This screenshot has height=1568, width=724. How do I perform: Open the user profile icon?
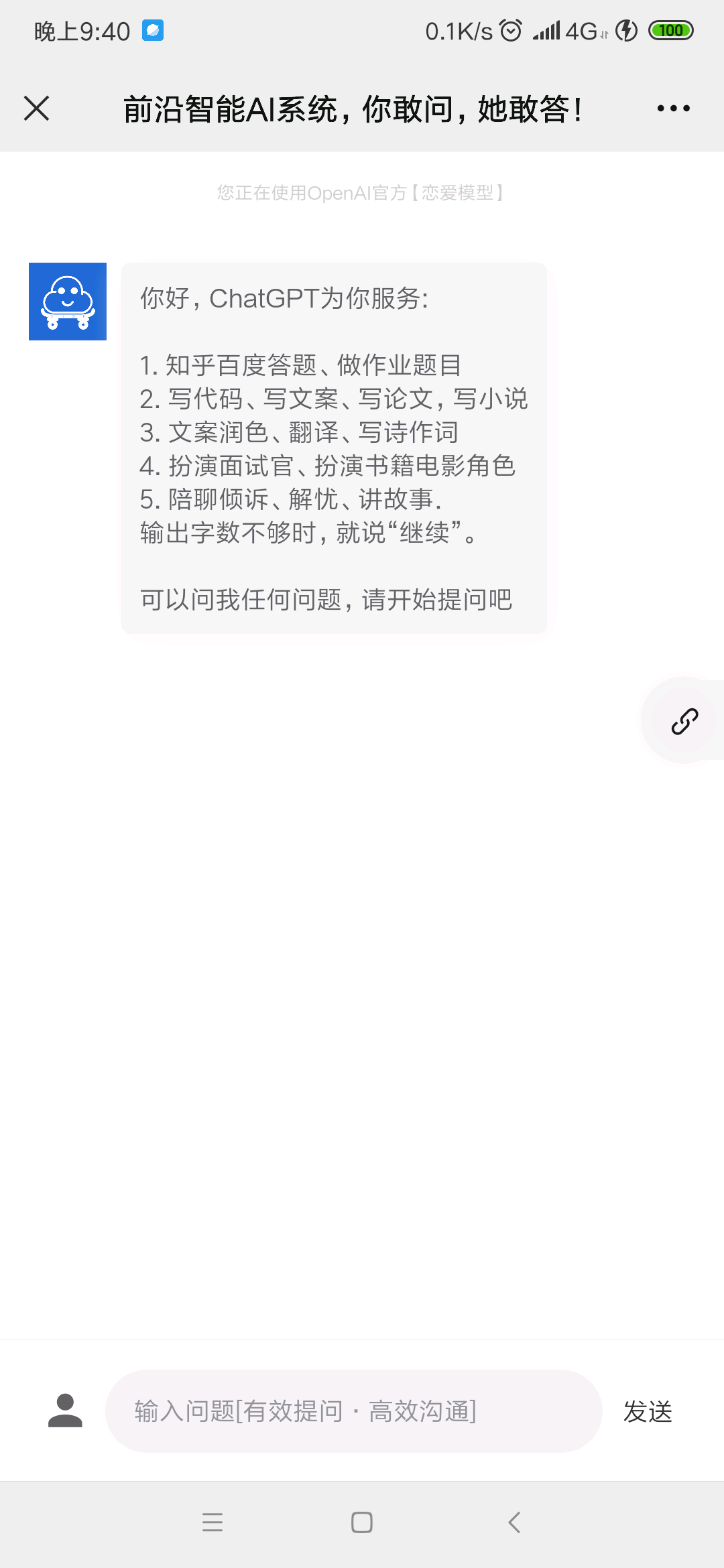(x=65, y=1411)
